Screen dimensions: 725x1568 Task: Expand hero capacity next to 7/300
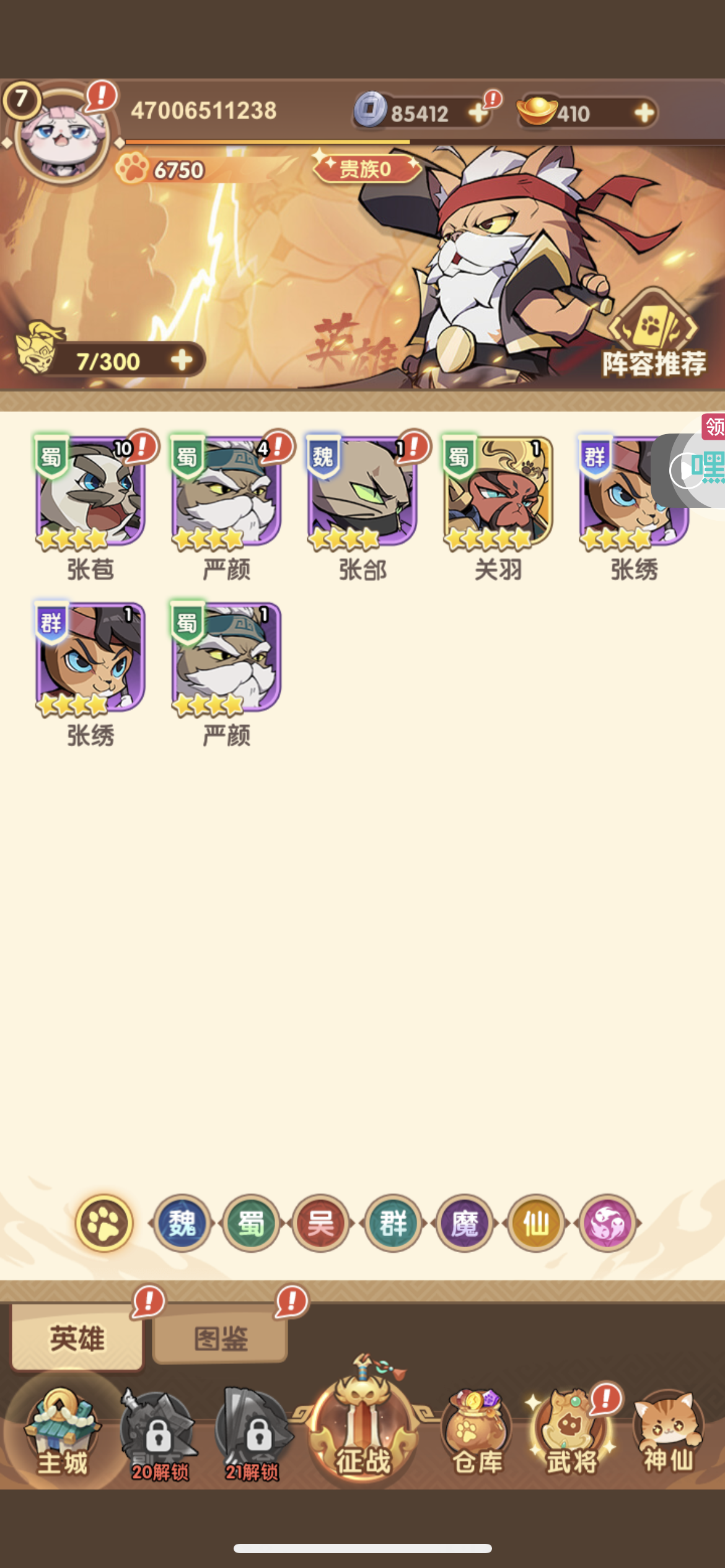[182, 360]
